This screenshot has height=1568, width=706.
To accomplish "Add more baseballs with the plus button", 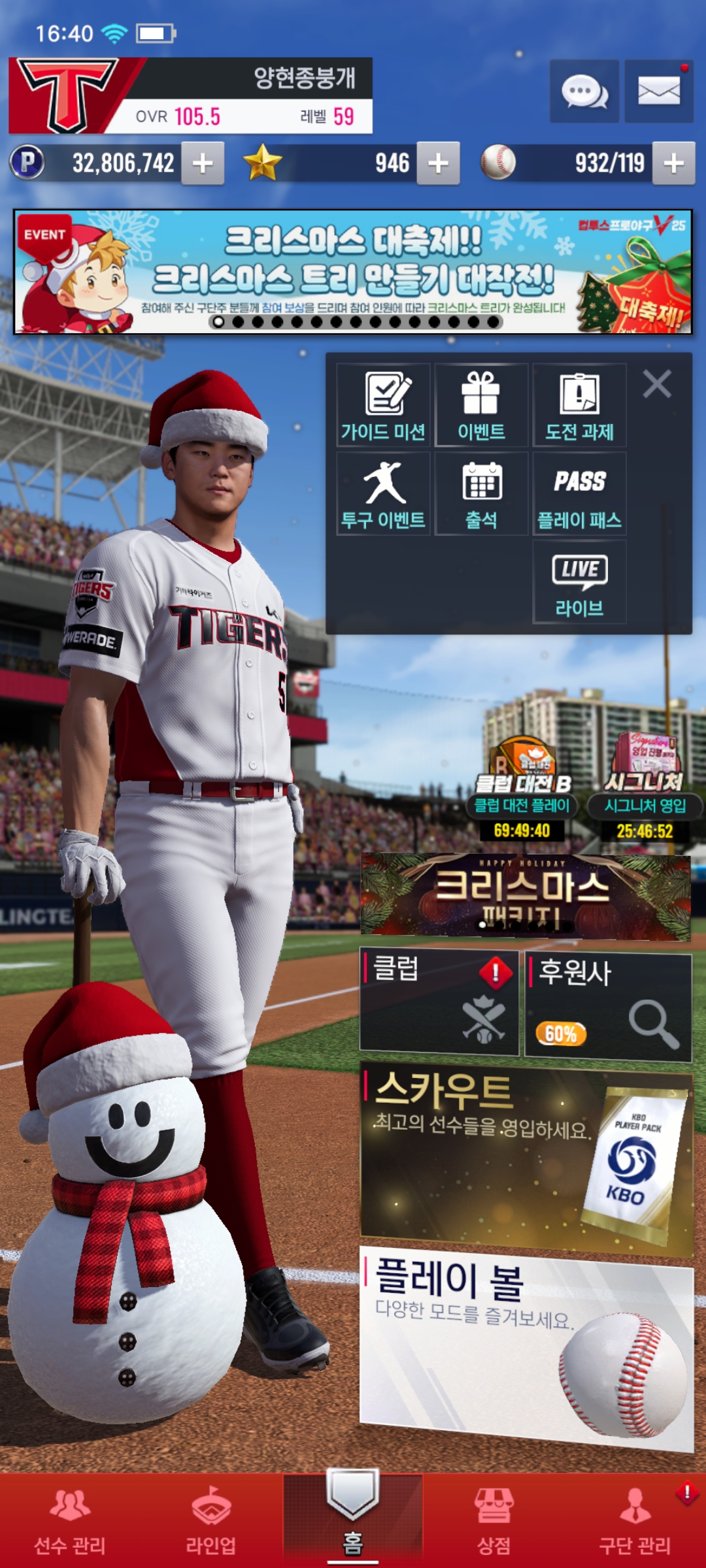I will pos(673,163).
